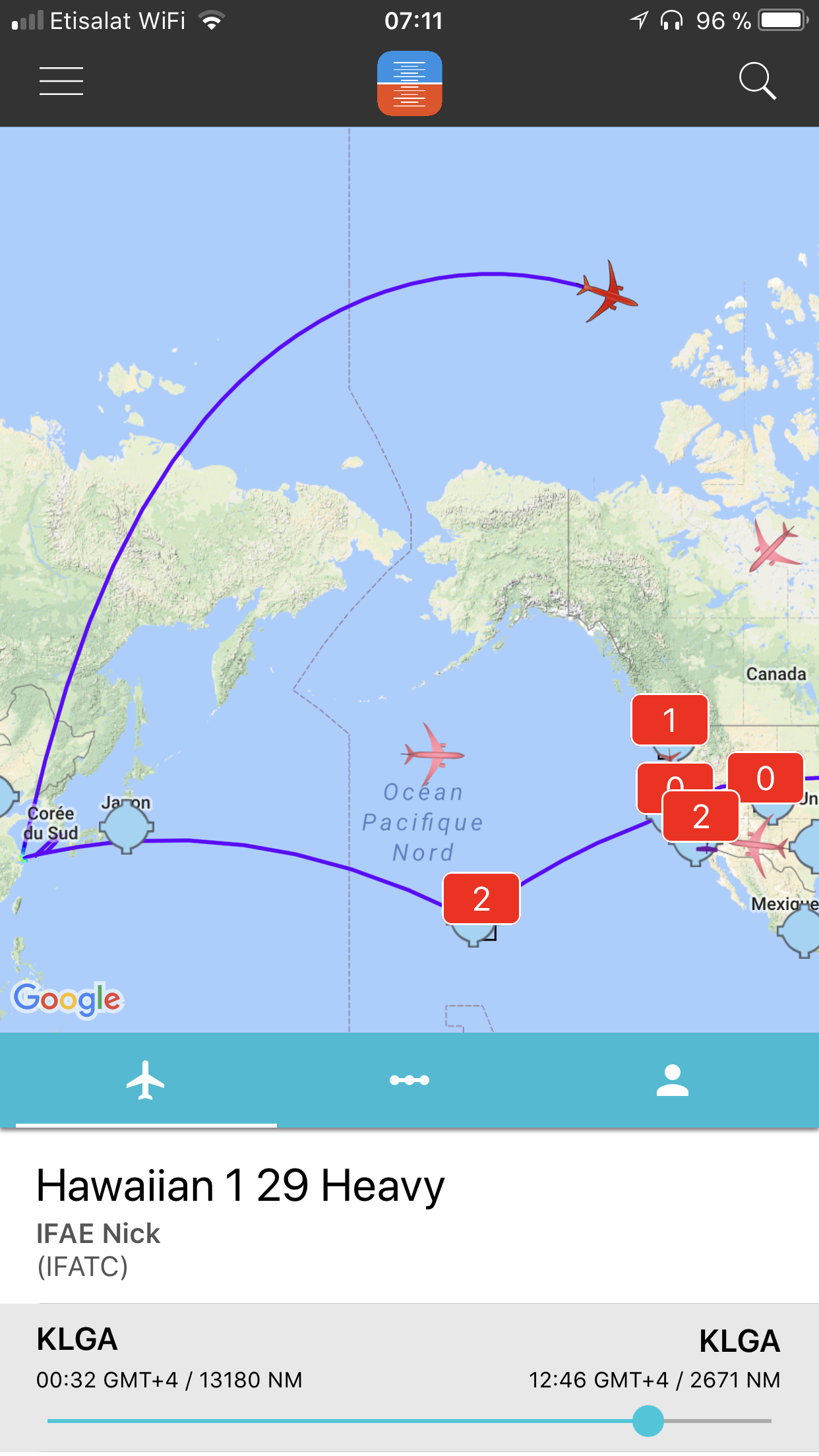Tap the airport marker over Japan

click(x=127, y=826)
